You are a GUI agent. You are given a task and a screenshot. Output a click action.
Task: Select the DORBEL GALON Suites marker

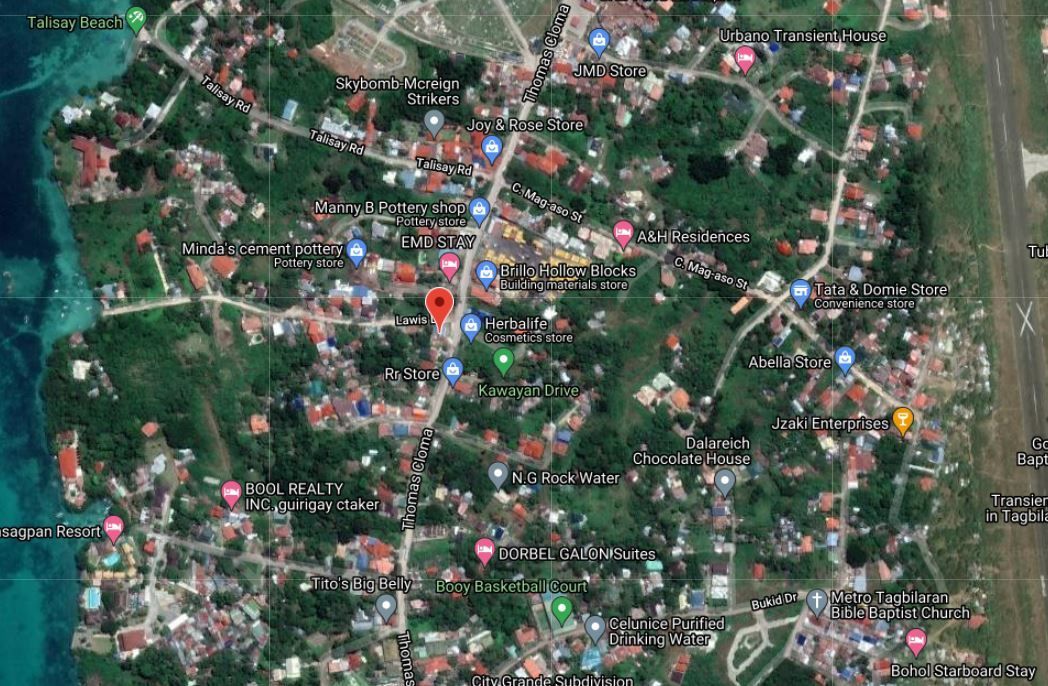[x=485, y=552]
